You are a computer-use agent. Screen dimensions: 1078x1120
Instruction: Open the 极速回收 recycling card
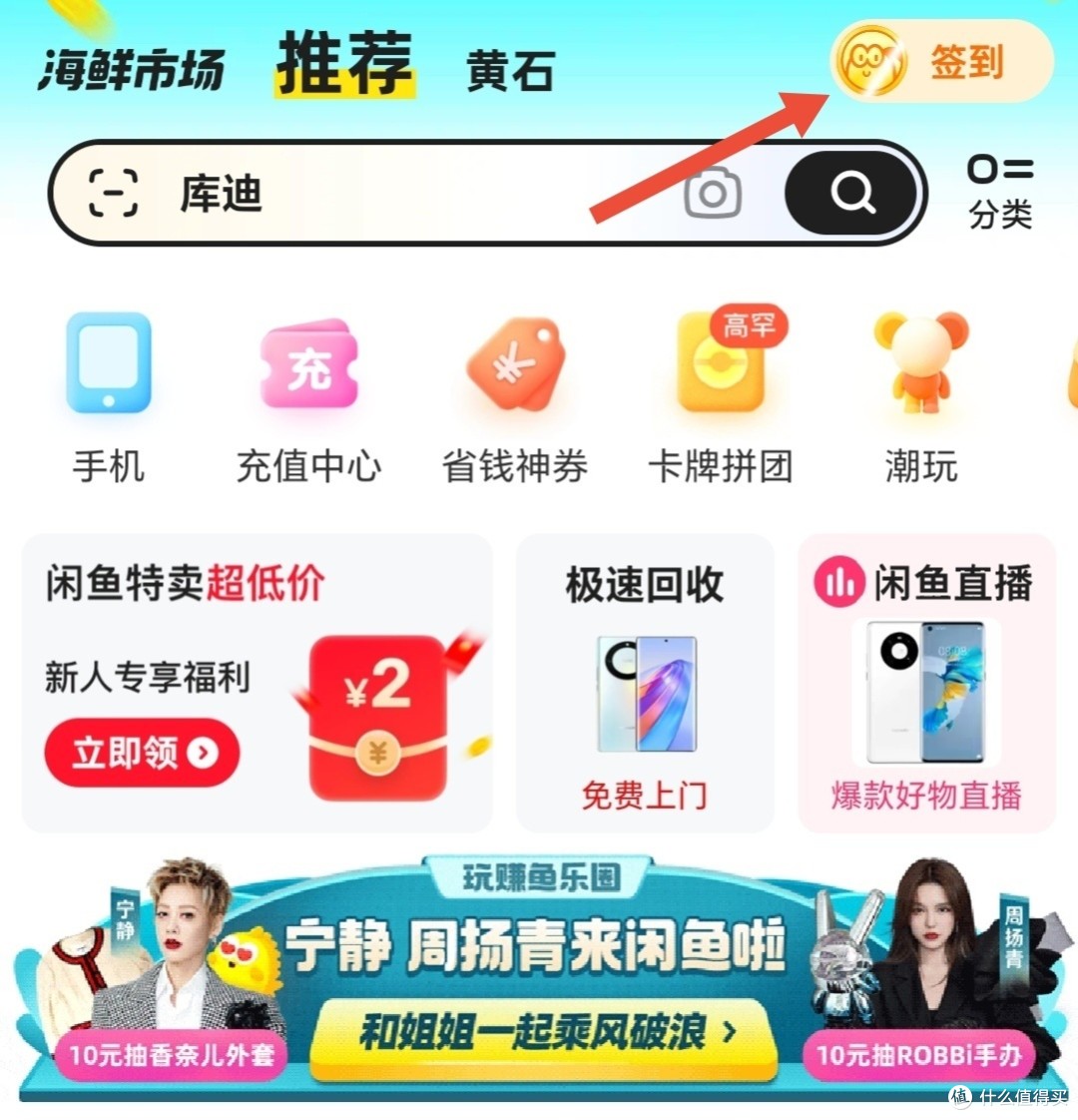coord(645,684)
